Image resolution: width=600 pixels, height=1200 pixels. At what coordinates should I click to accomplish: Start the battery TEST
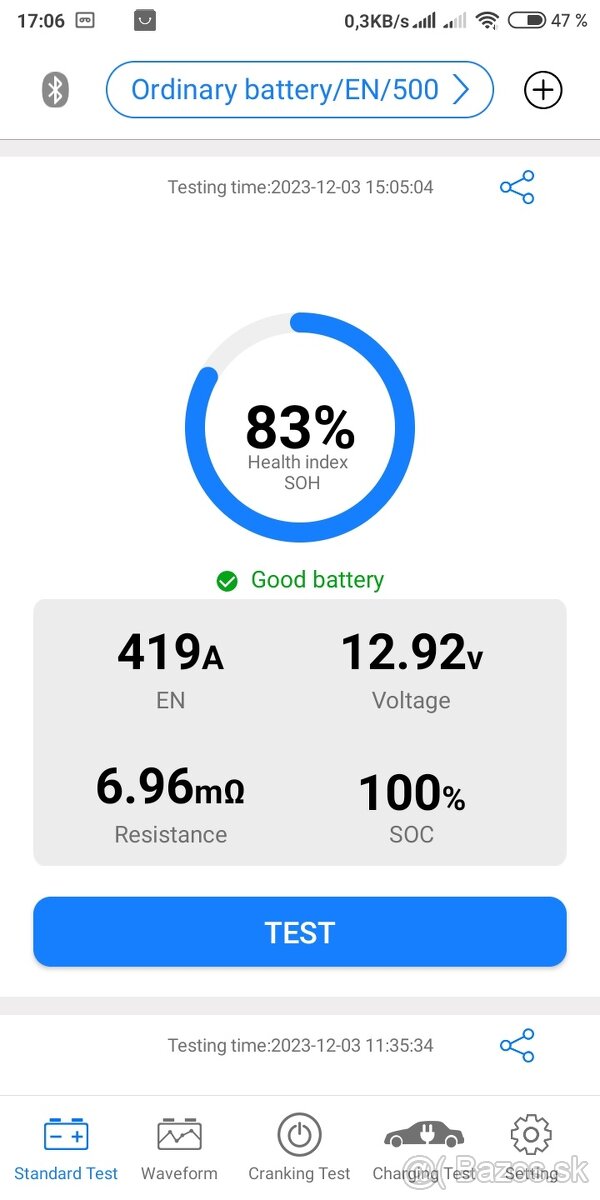coord(299,932)
